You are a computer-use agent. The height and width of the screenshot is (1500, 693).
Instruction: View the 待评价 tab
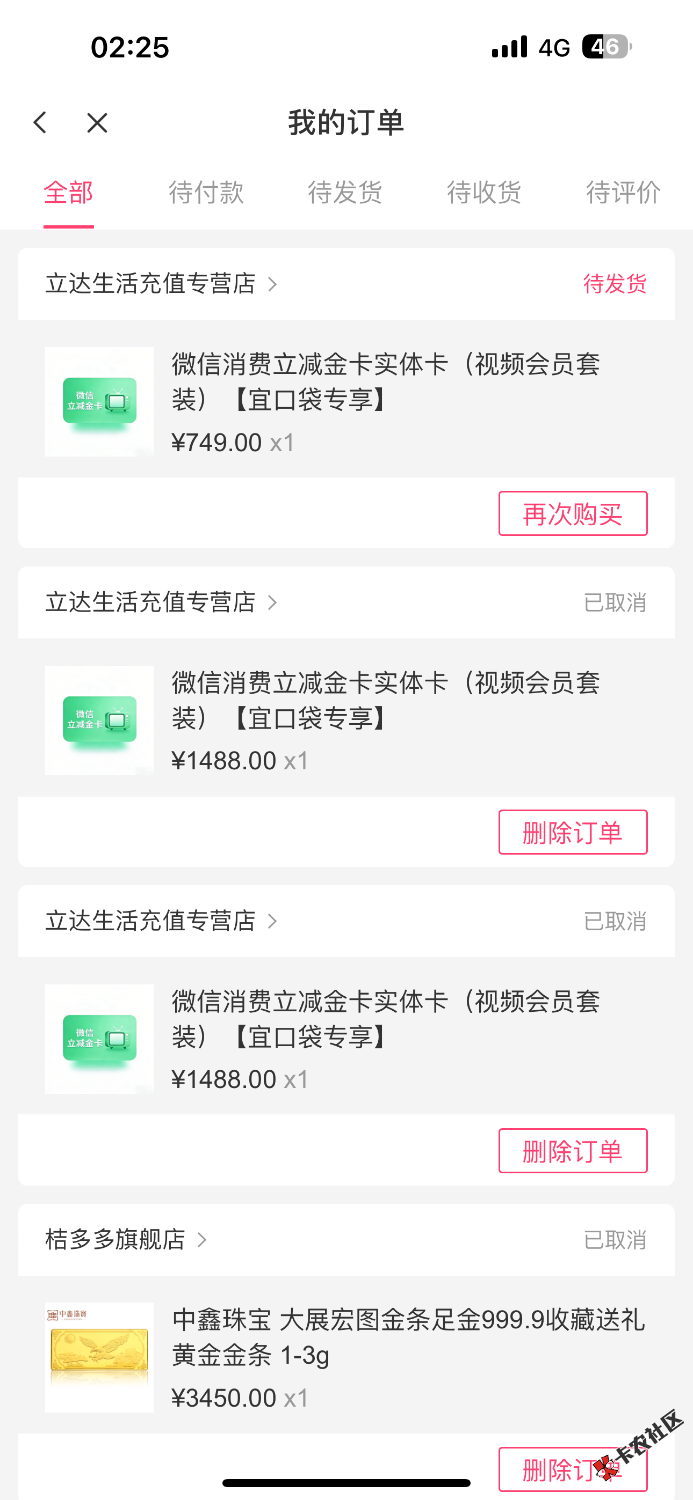coord(623,192)
